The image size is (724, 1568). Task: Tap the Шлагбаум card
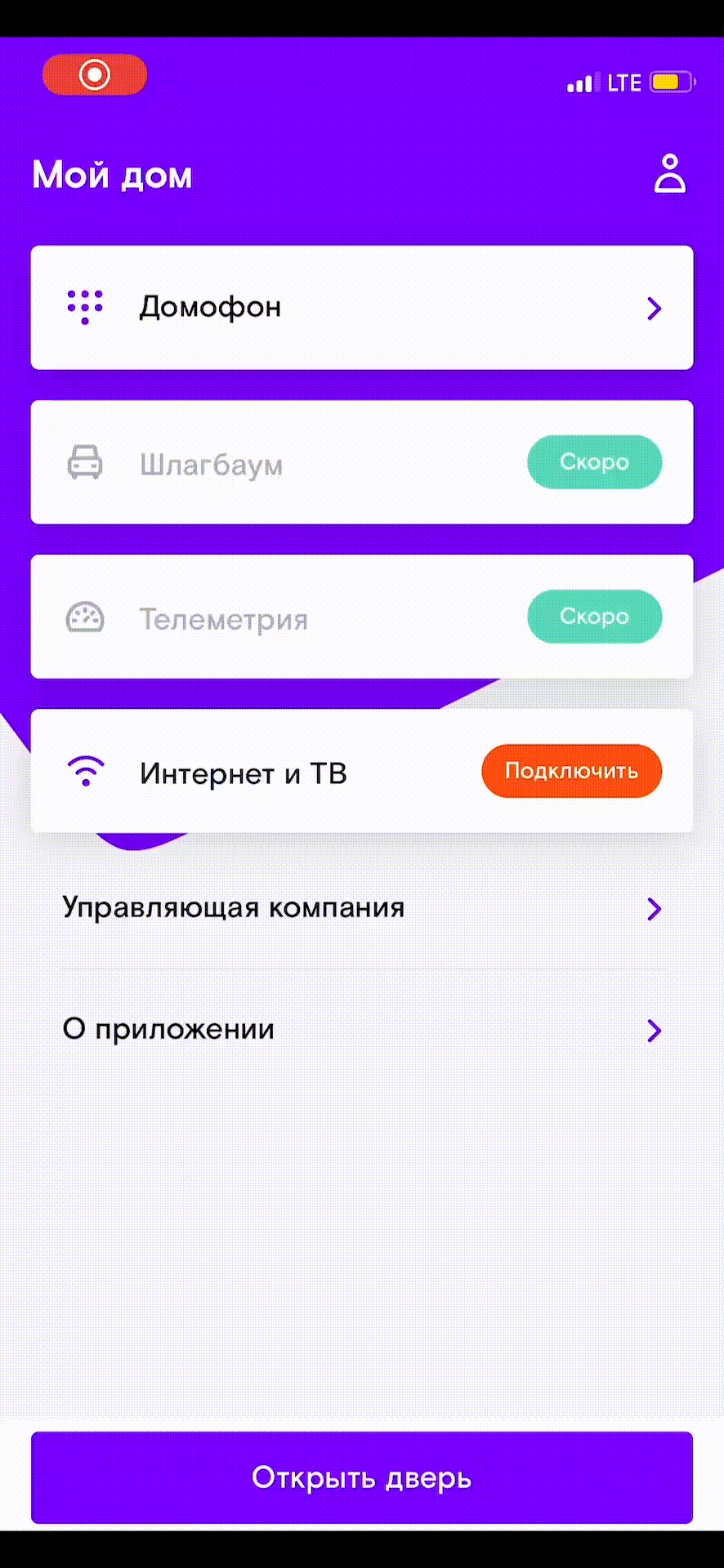361,462
